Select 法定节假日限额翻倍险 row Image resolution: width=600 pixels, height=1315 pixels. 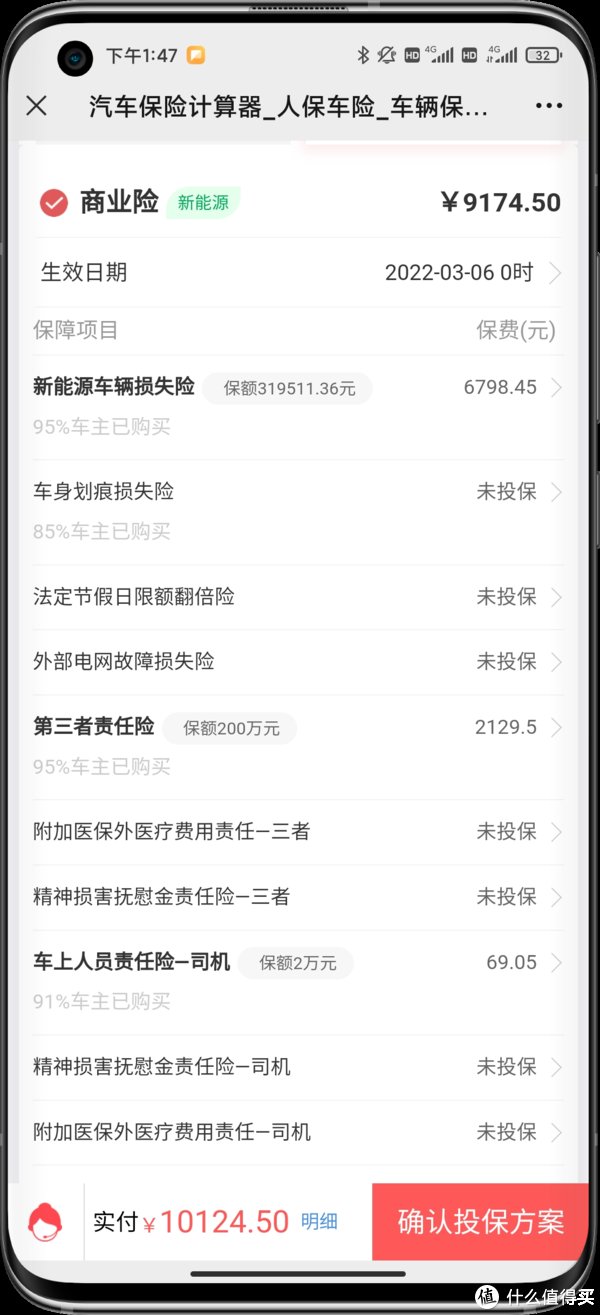click(299, 597)
